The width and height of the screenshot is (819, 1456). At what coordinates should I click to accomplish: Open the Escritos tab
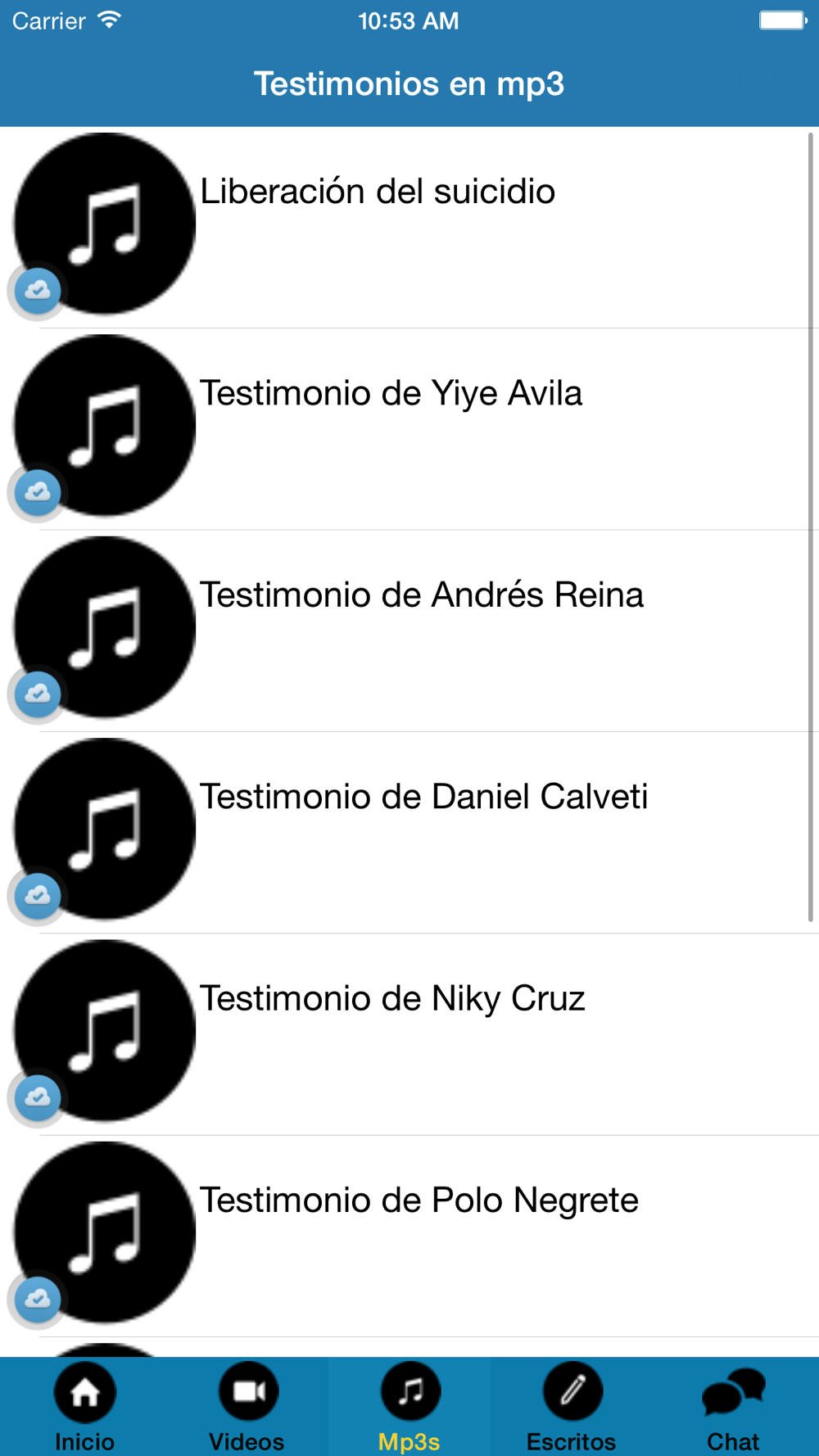pyautogui.click(x=572, y=1407)
